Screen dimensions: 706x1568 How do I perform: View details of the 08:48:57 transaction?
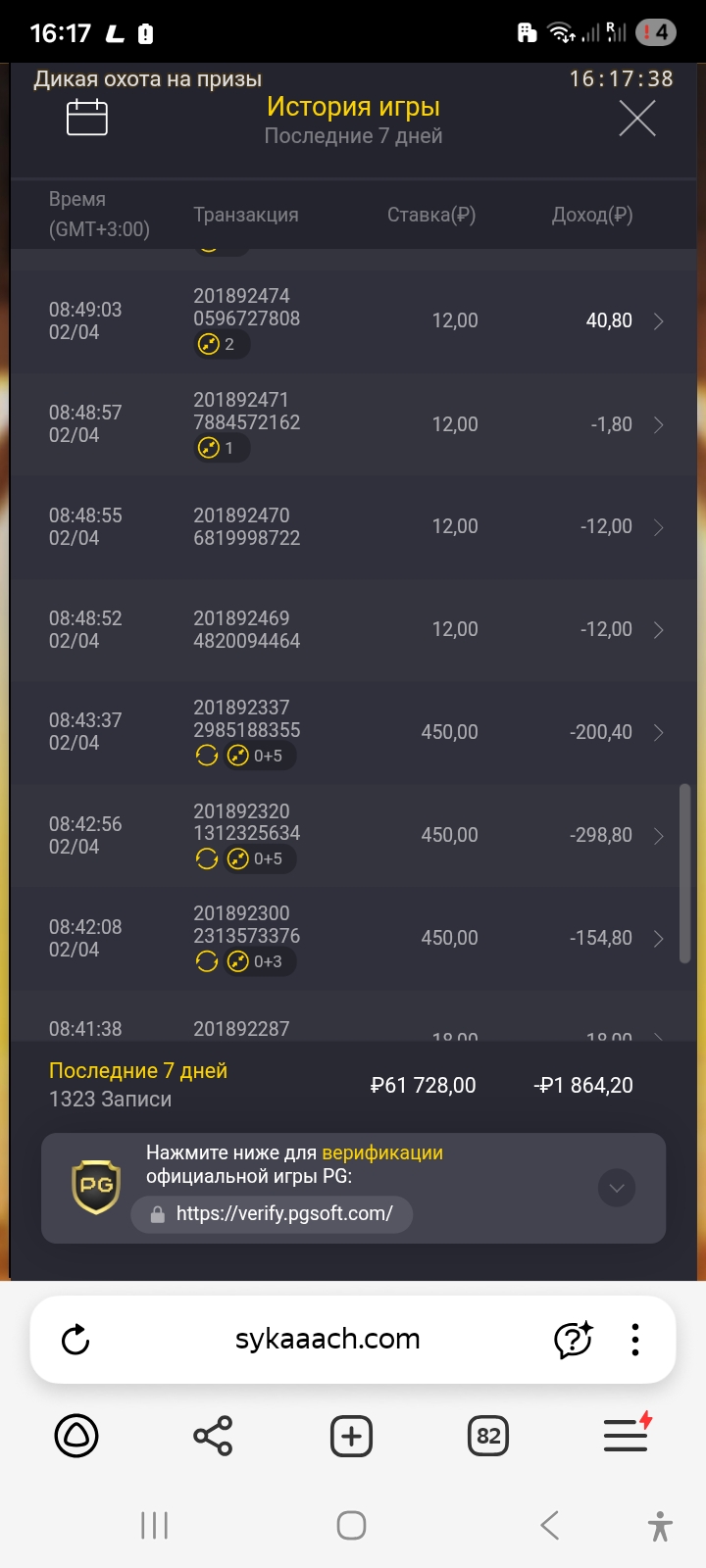pos(658,424)
